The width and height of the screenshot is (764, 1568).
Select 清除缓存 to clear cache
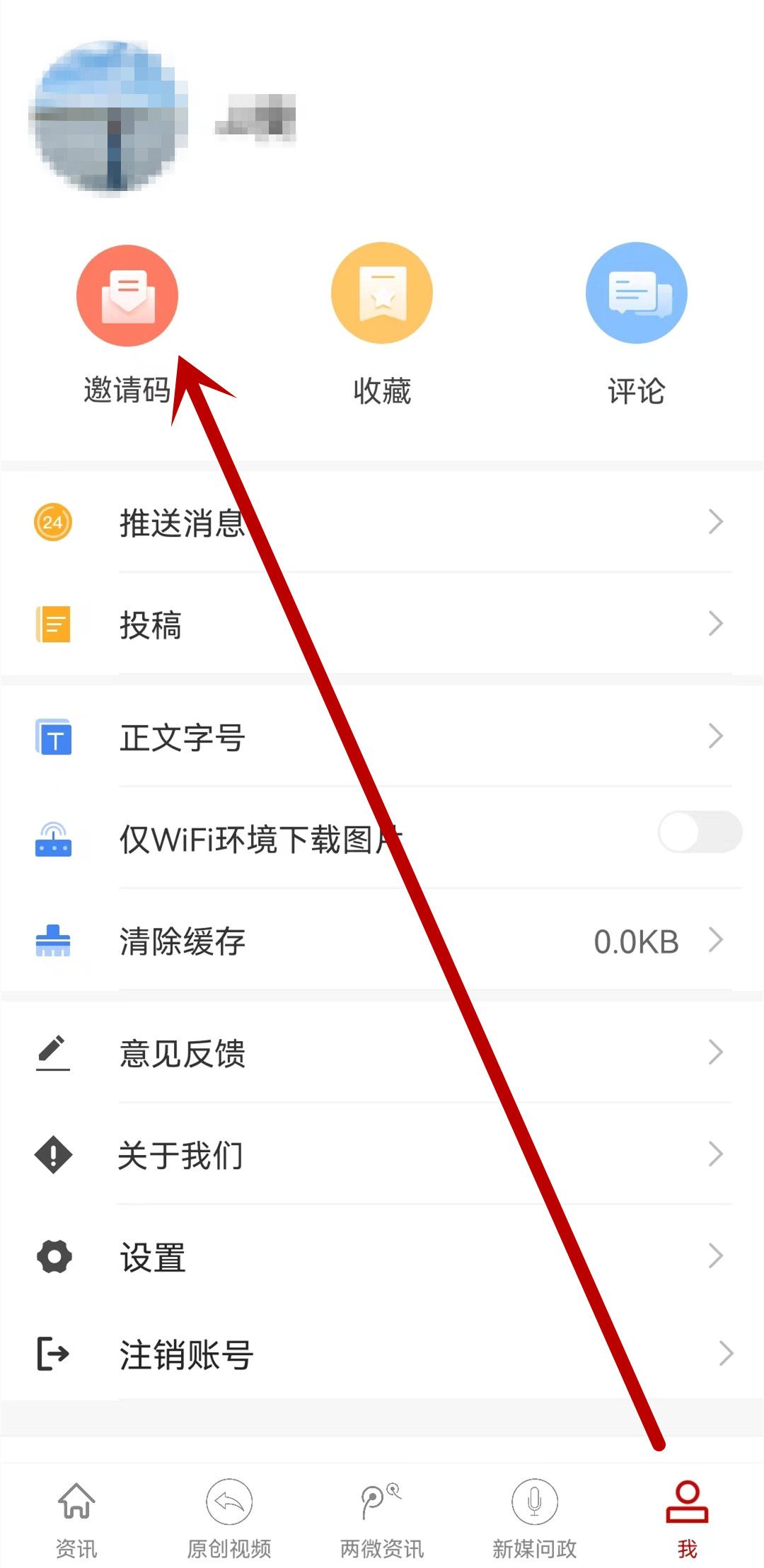(382, 941)
